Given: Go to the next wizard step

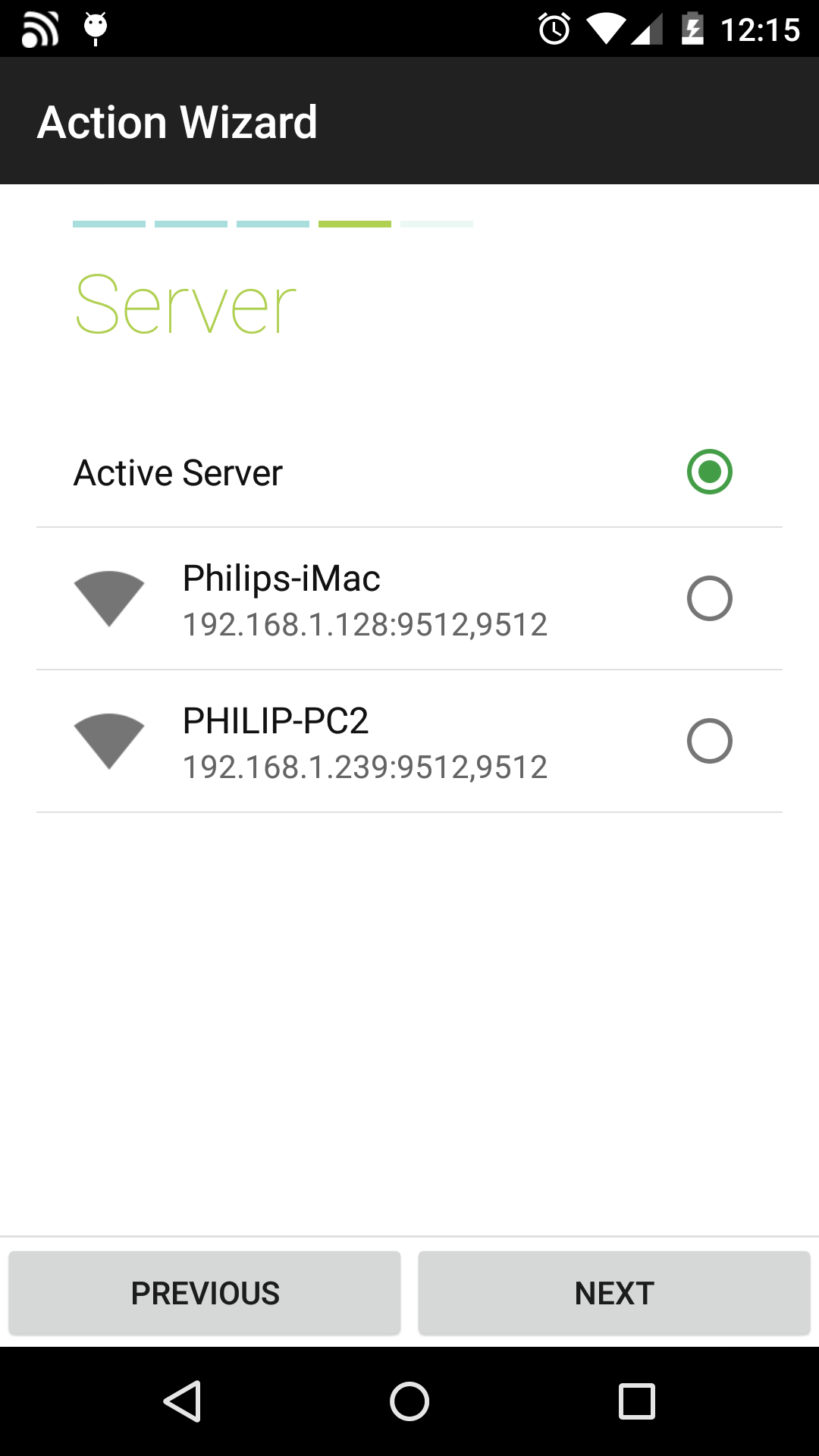Looking at the screenshot, I should pyautogui.click(x=614, y=1293).
